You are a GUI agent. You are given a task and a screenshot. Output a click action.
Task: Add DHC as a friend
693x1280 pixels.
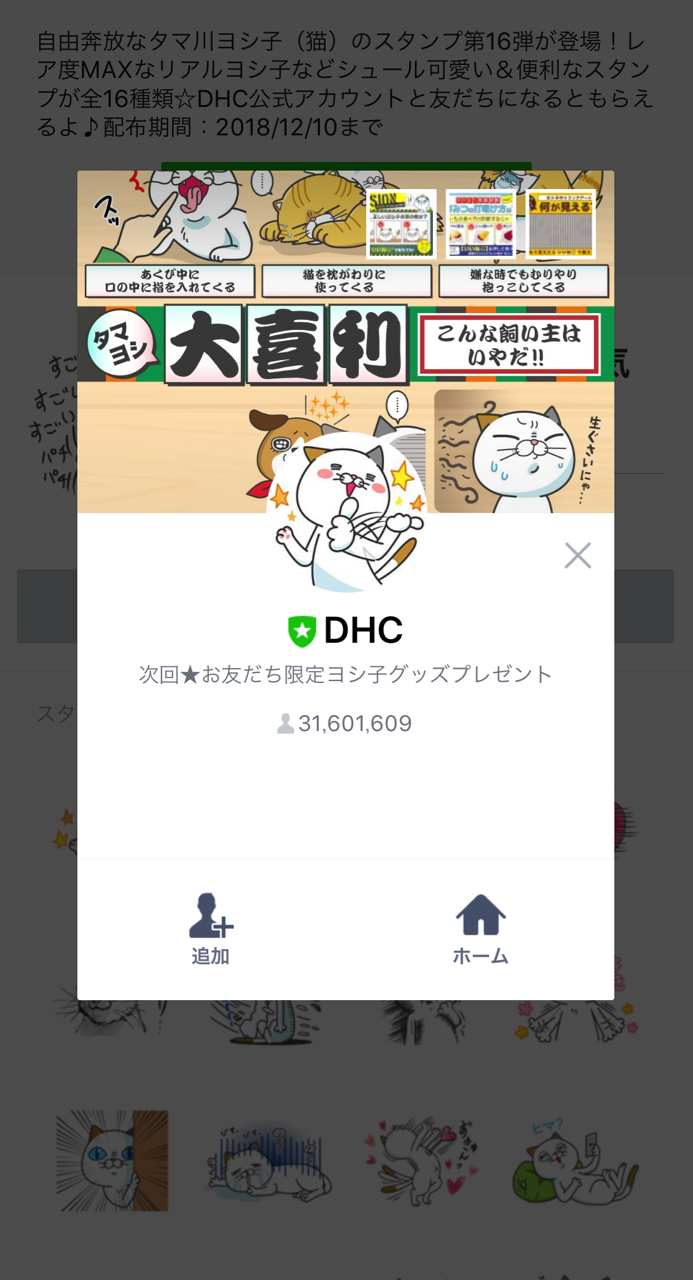pyautogui.click(x=211, y=929)
